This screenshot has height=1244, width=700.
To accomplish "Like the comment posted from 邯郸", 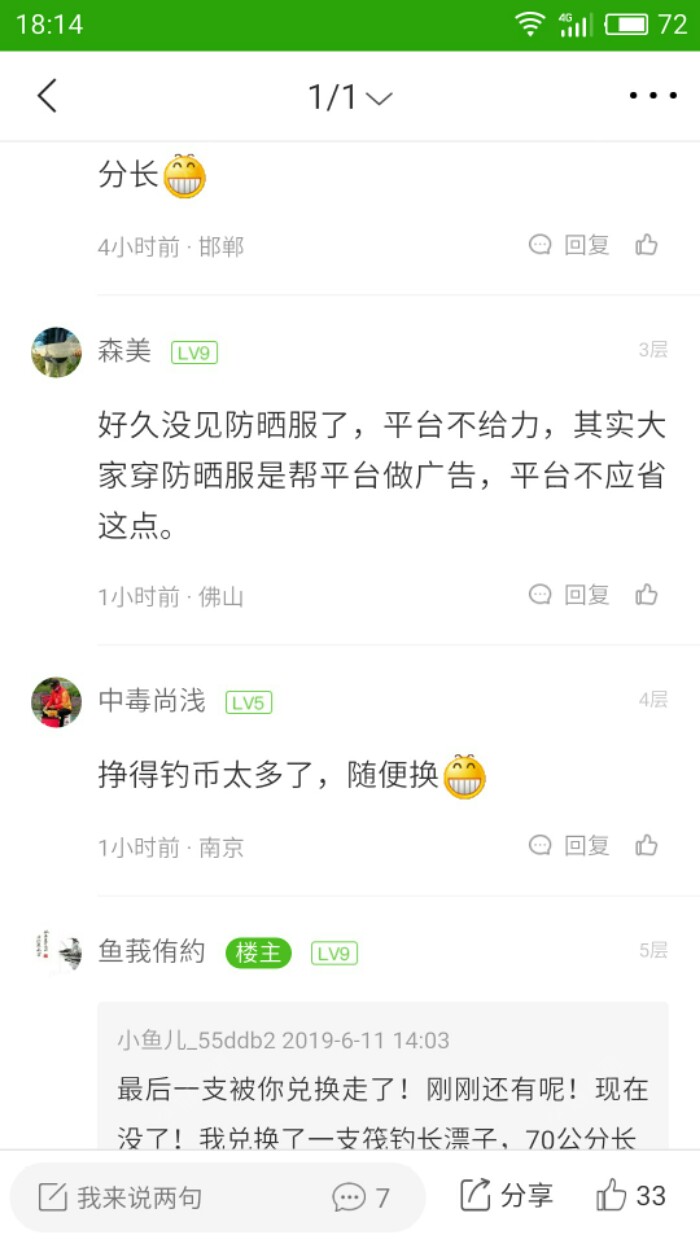I will point(647,245).
